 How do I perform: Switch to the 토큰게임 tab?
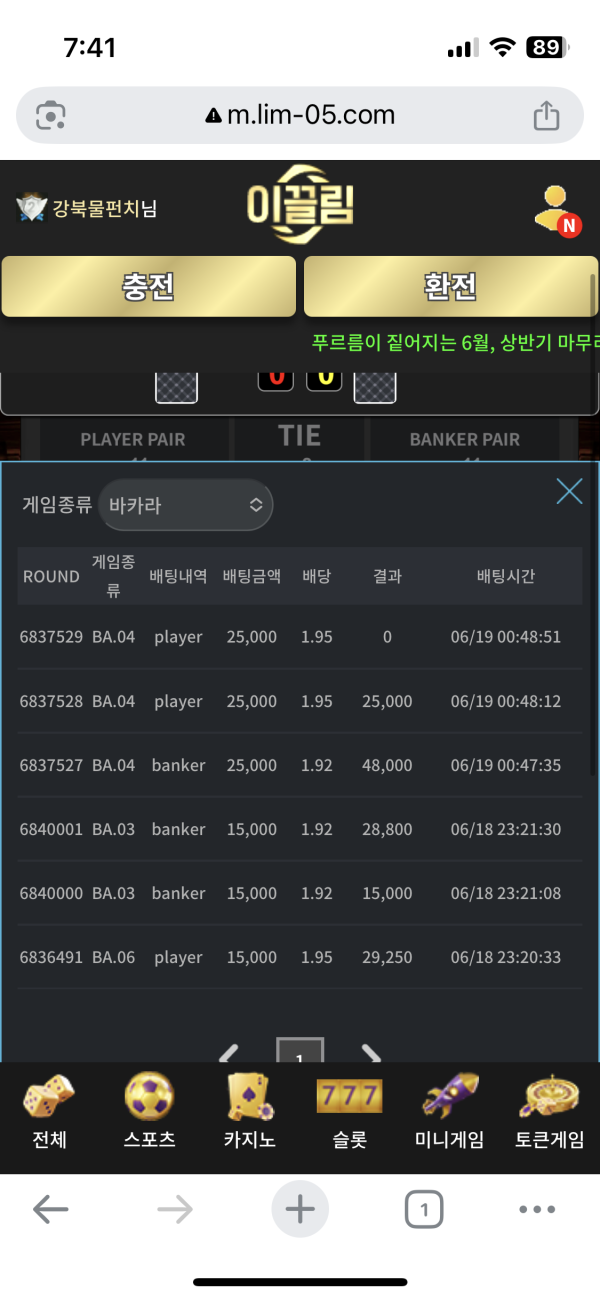[x=549, y=1112]
